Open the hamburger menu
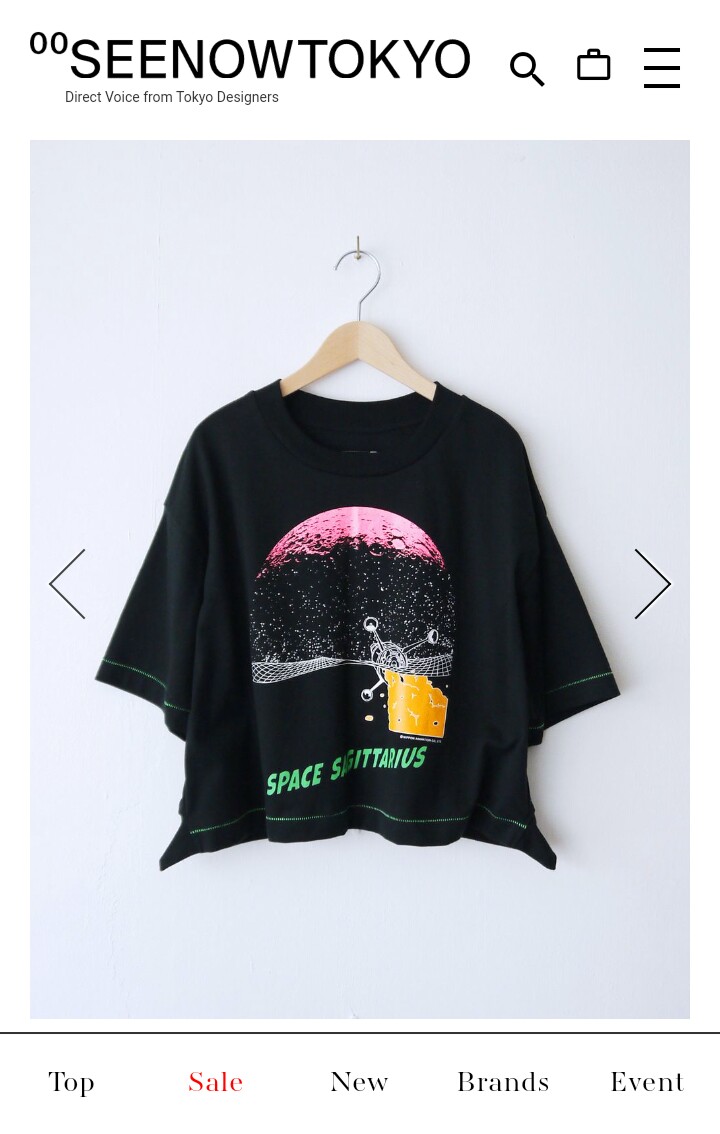 (x=661, y=68)
